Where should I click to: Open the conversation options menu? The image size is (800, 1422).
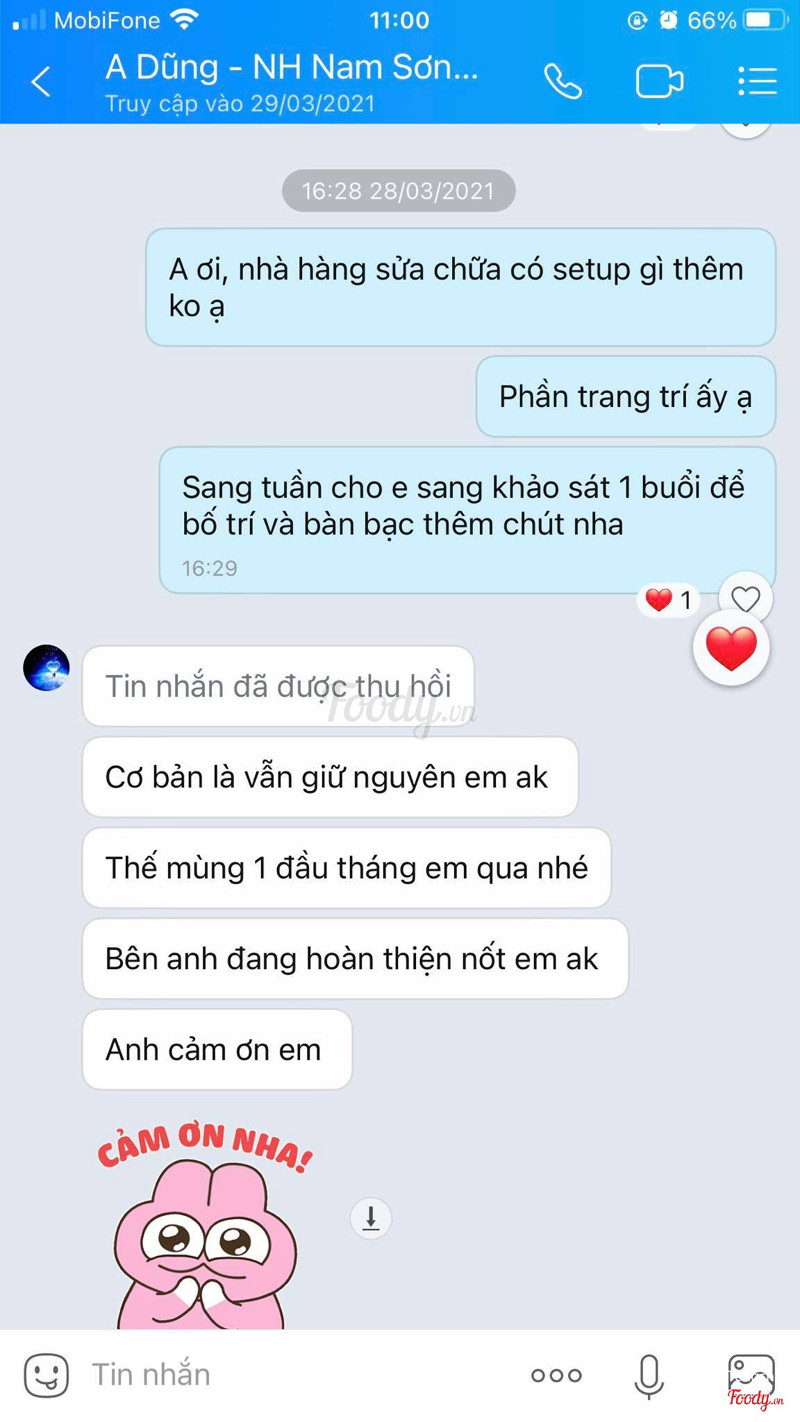coord(756,81)
